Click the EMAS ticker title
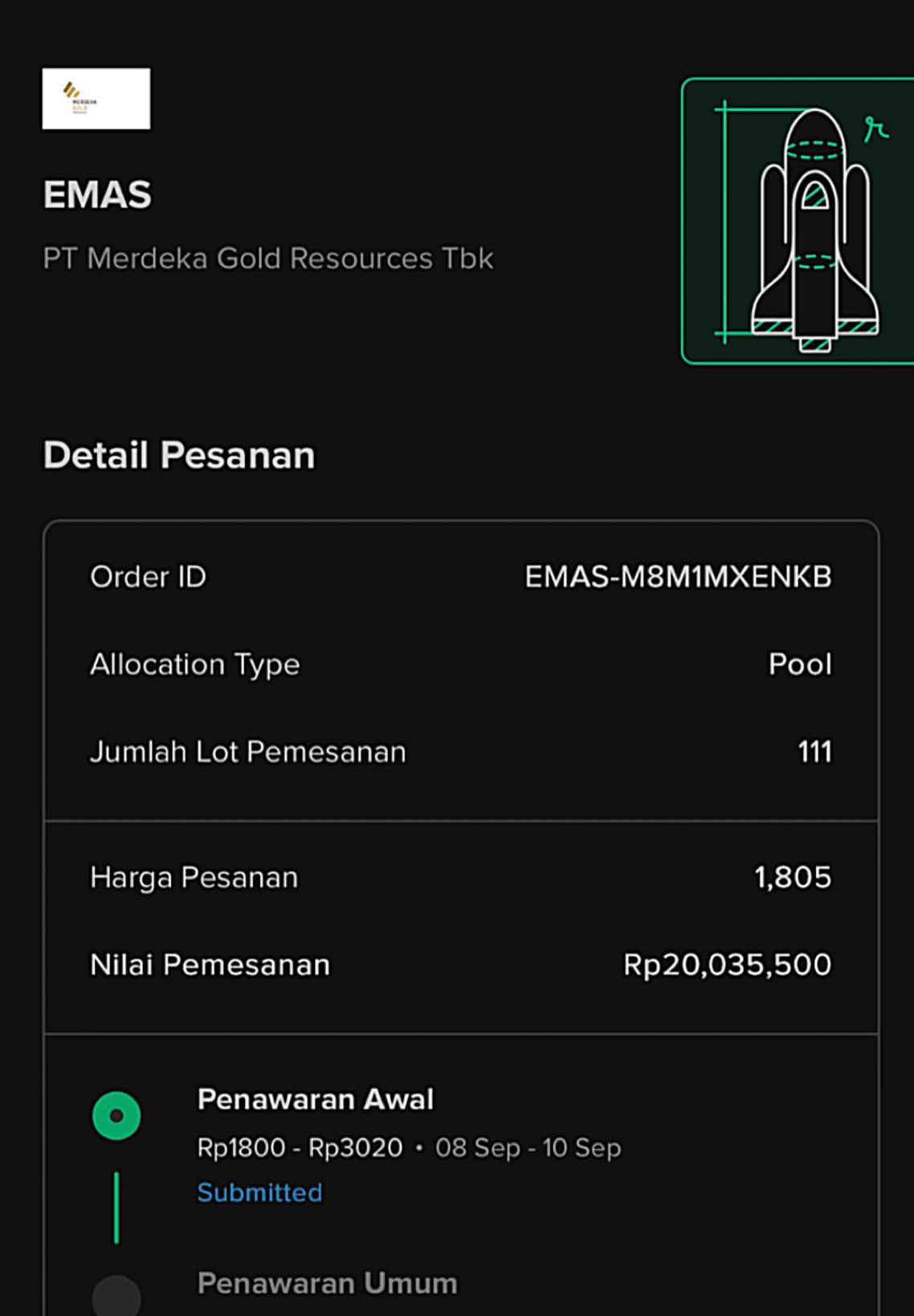 [96, 193]
